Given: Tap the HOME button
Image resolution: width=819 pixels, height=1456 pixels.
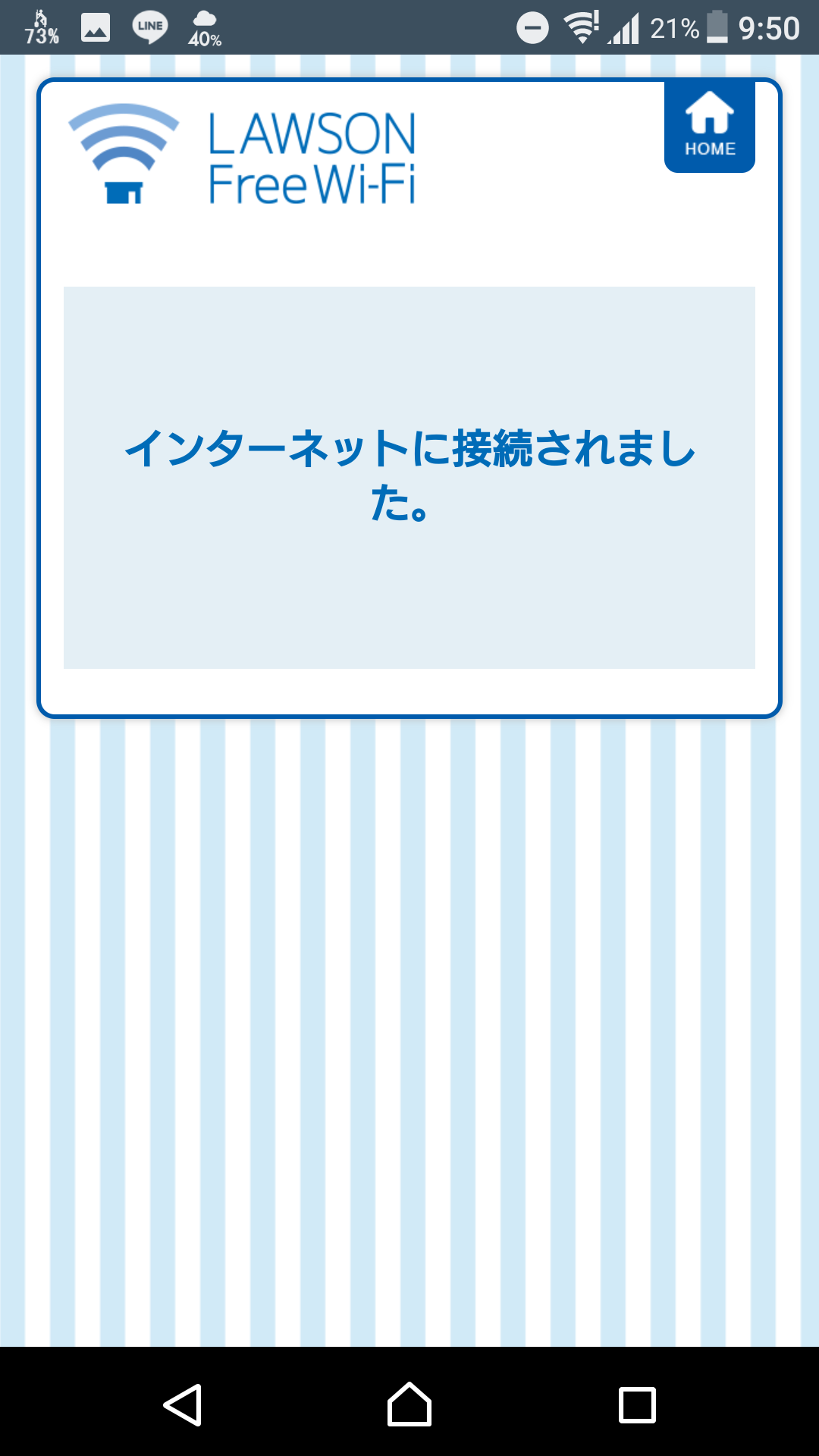Looking at the screenshot, I should (x=710, y=126).
